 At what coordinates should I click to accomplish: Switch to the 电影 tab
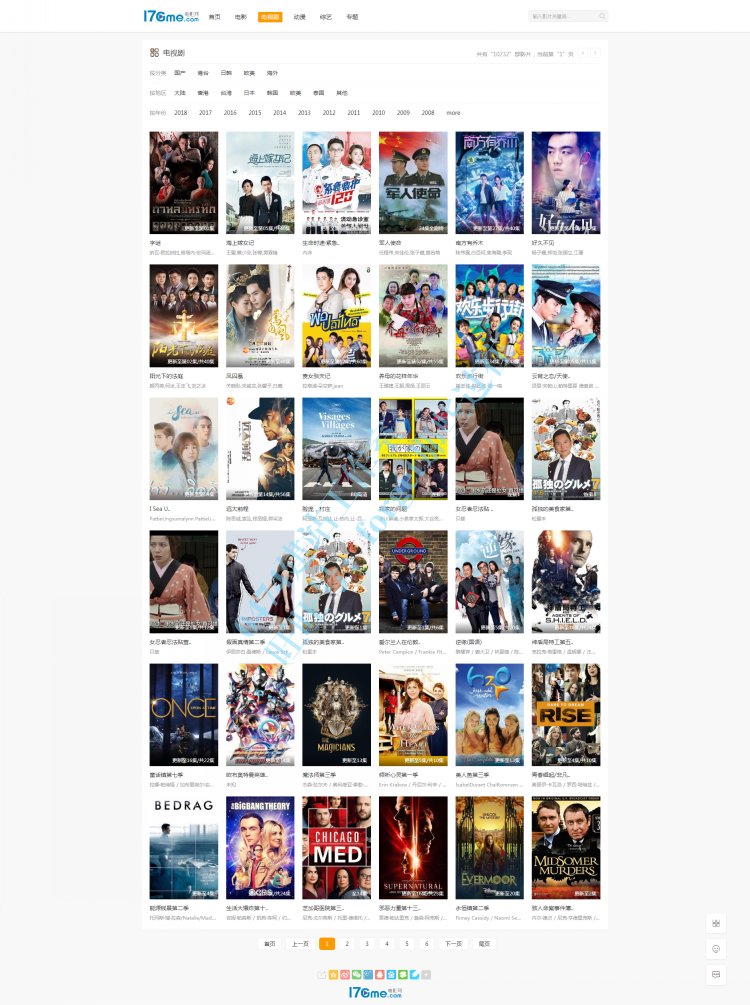click(241, 17)
